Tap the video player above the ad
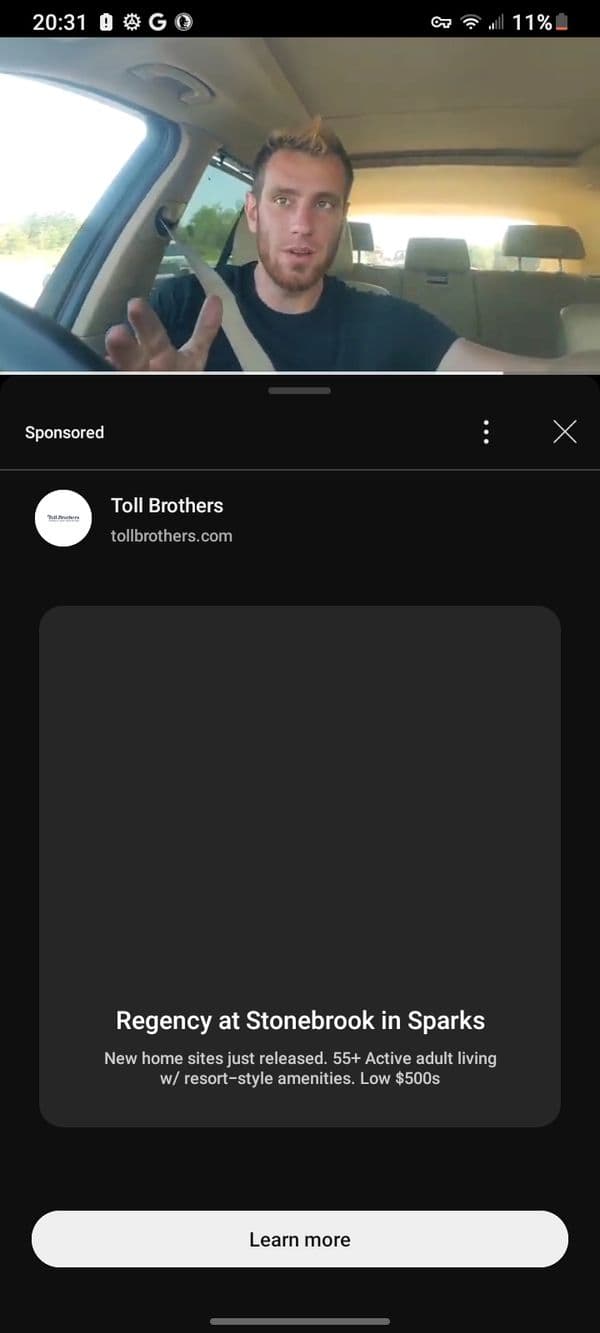 click(x=300, y=205)
